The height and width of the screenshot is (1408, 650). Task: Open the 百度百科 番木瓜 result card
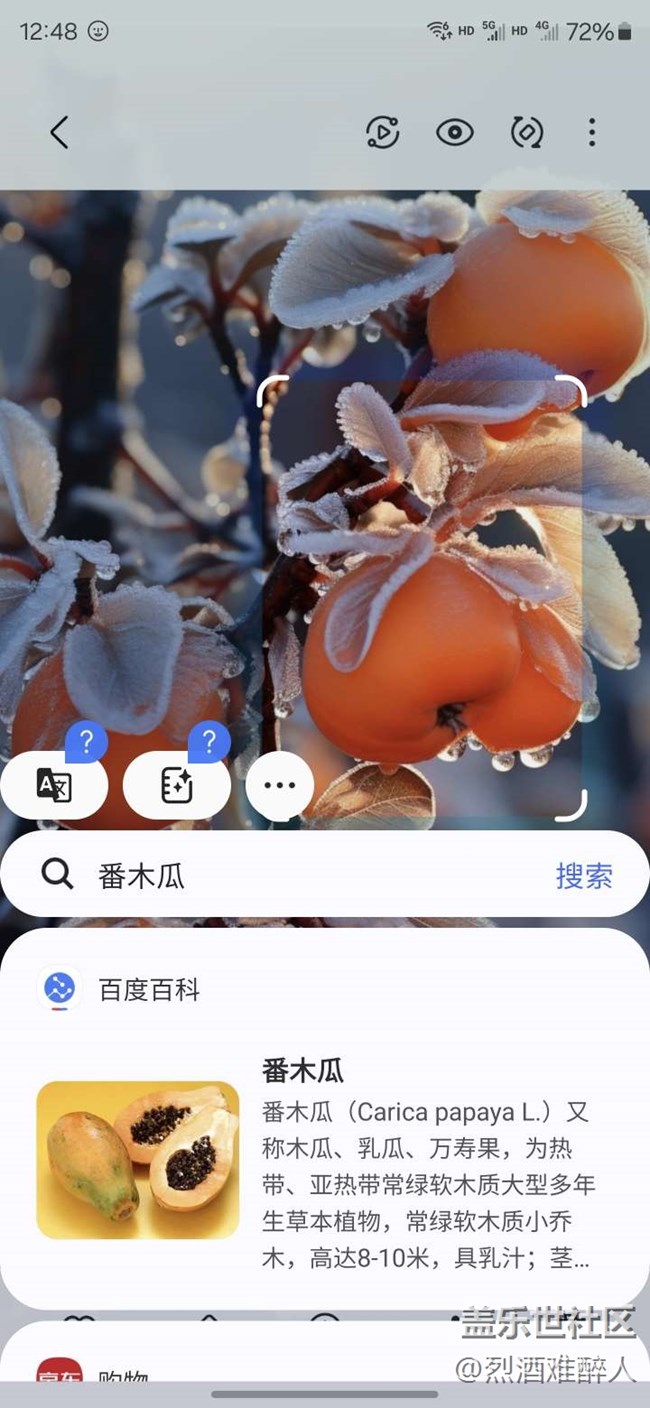(x=325, y=1118)
